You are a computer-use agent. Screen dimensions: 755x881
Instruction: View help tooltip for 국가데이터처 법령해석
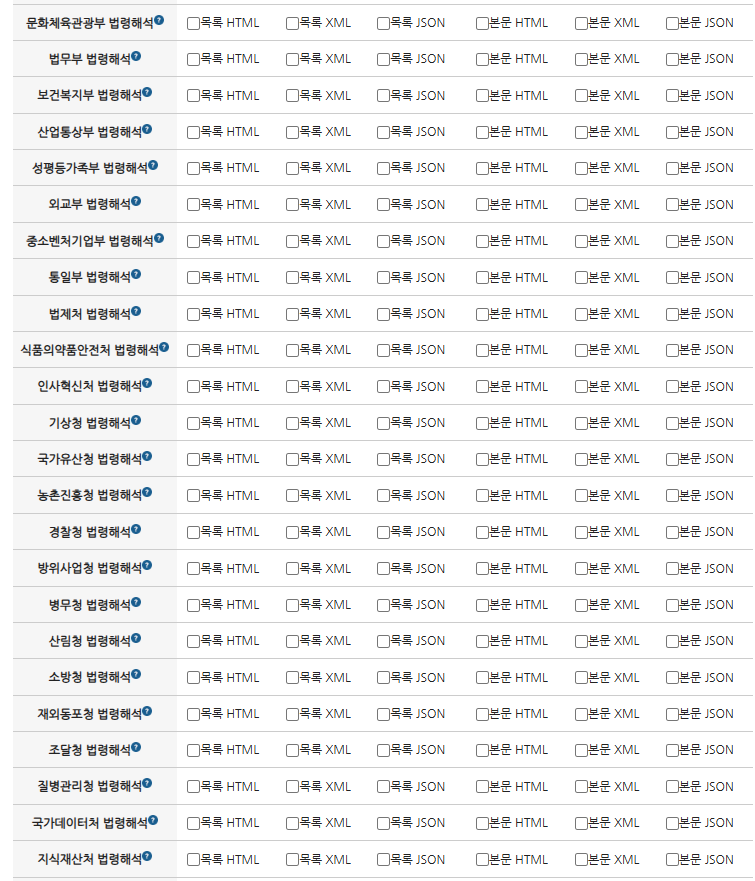click(153, 820)
